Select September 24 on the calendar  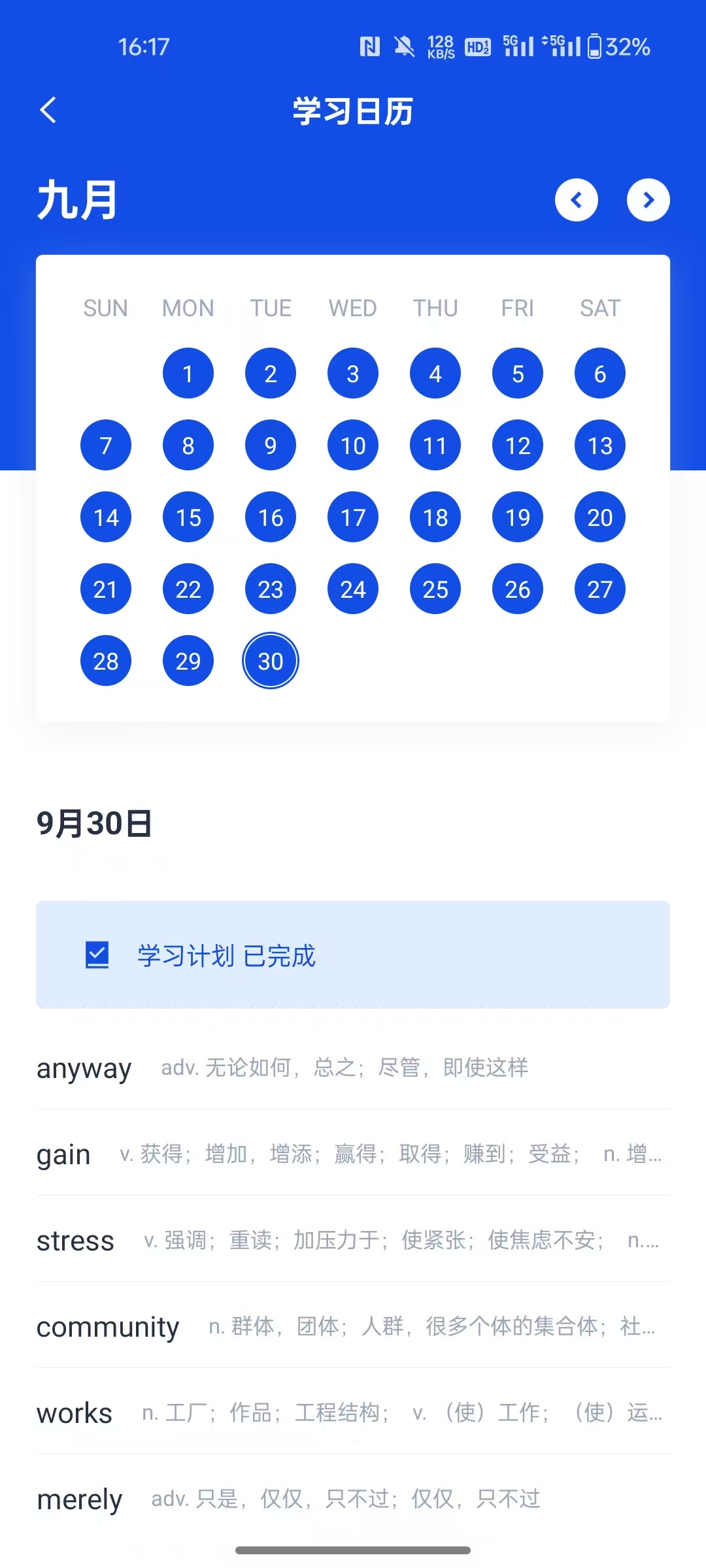click(x=352, y=589)
